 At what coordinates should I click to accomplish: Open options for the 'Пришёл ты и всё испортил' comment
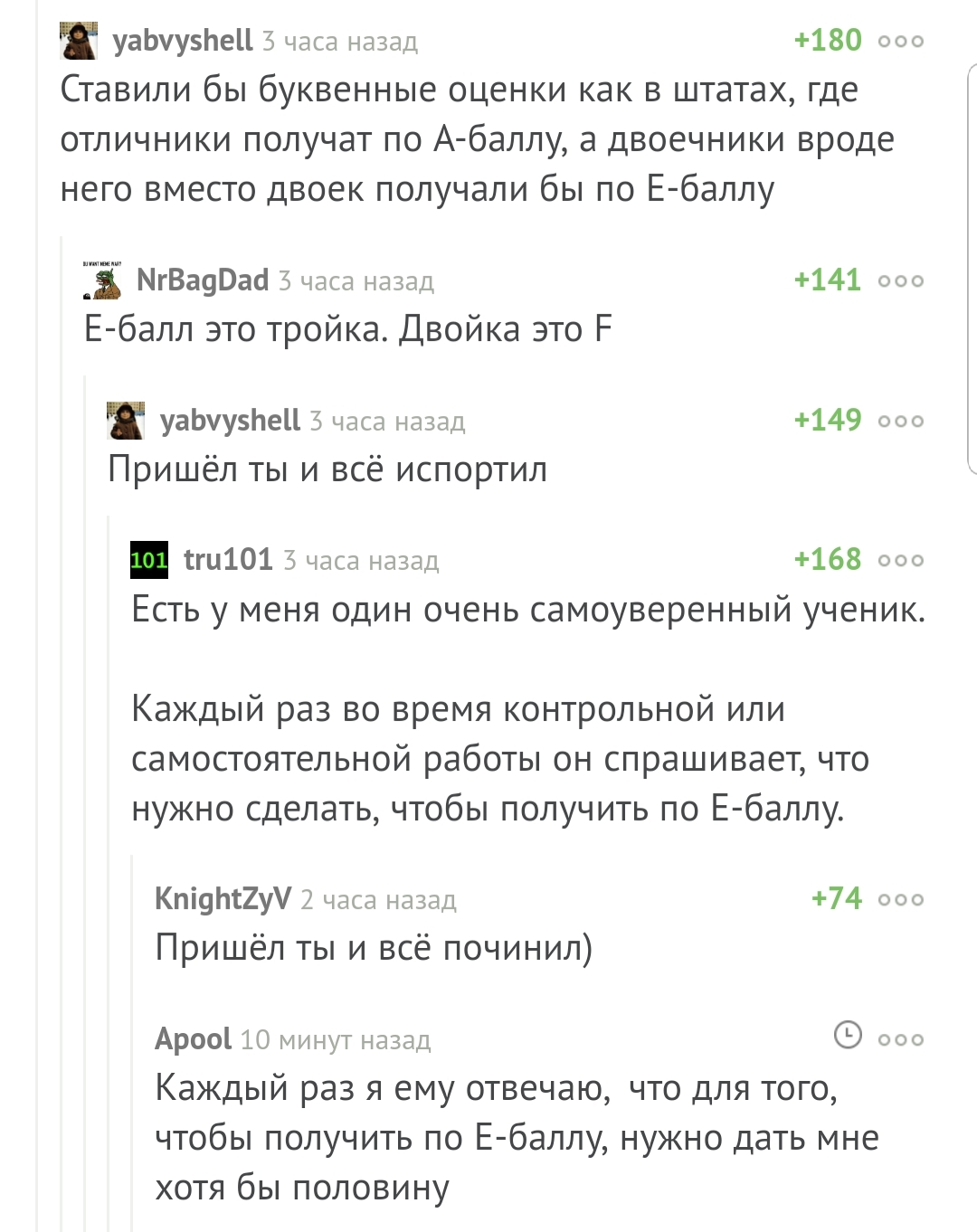tap(900, 421)
